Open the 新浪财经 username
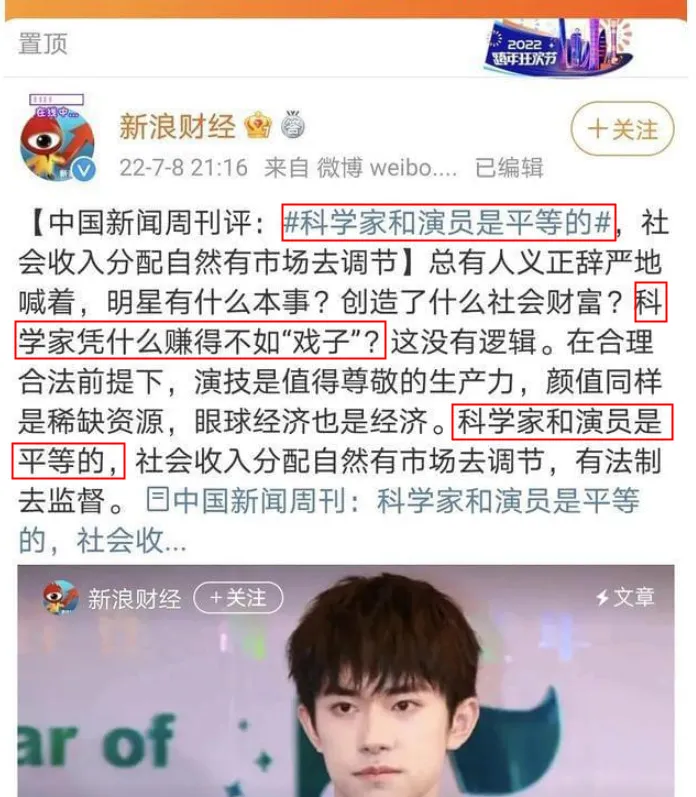696x797 pixels. point(178,126)
